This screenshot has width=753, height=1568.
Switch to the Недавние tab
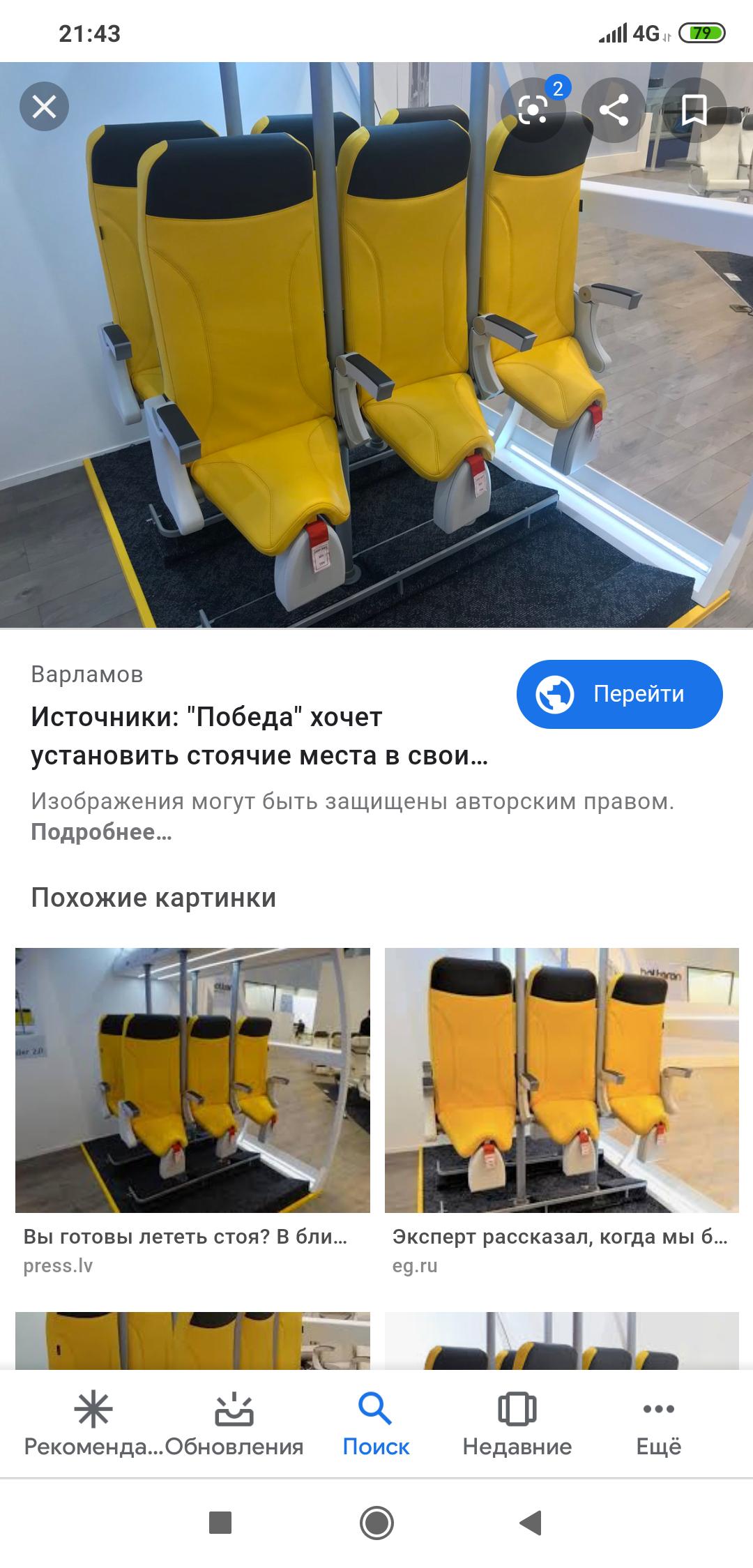tap(517, 1424)
